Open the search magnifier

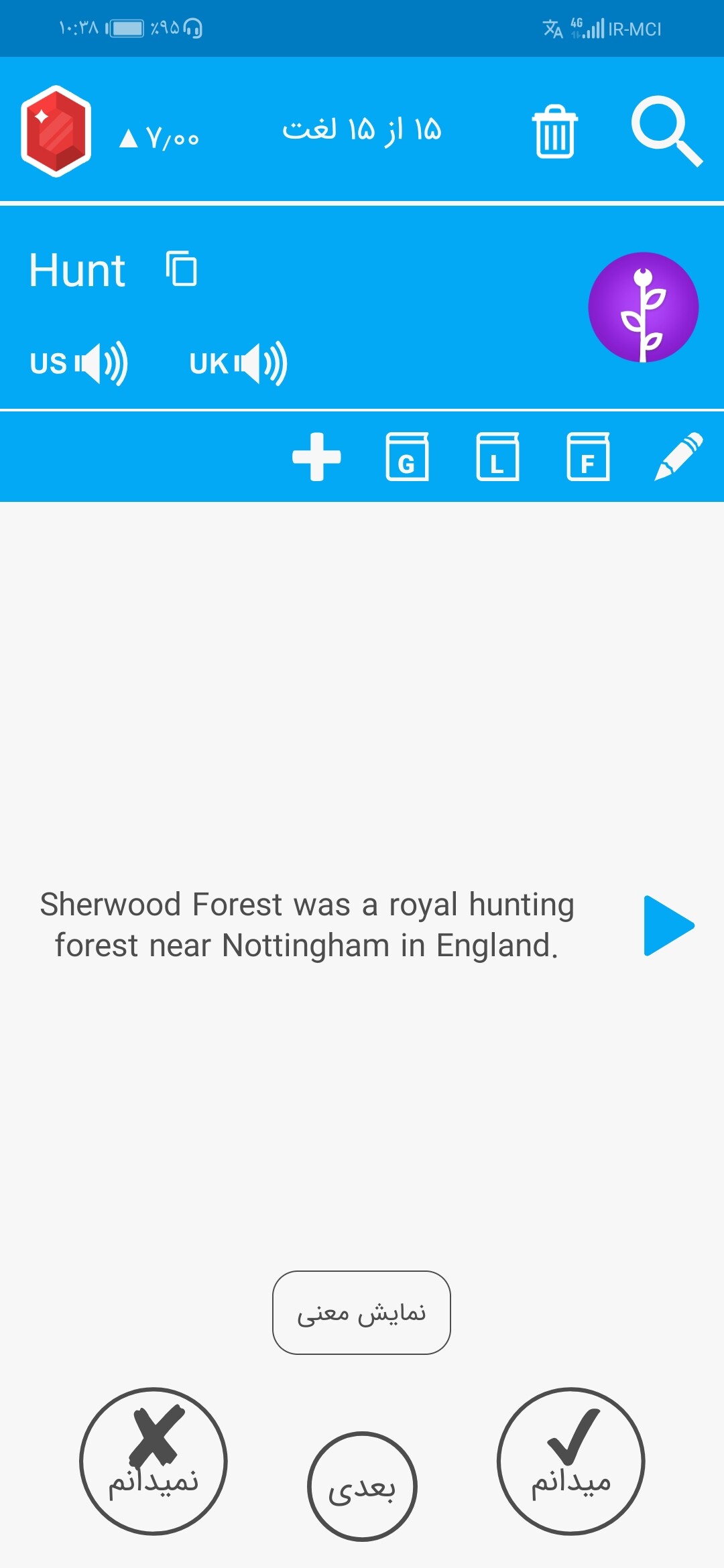[x=667, y=131]
